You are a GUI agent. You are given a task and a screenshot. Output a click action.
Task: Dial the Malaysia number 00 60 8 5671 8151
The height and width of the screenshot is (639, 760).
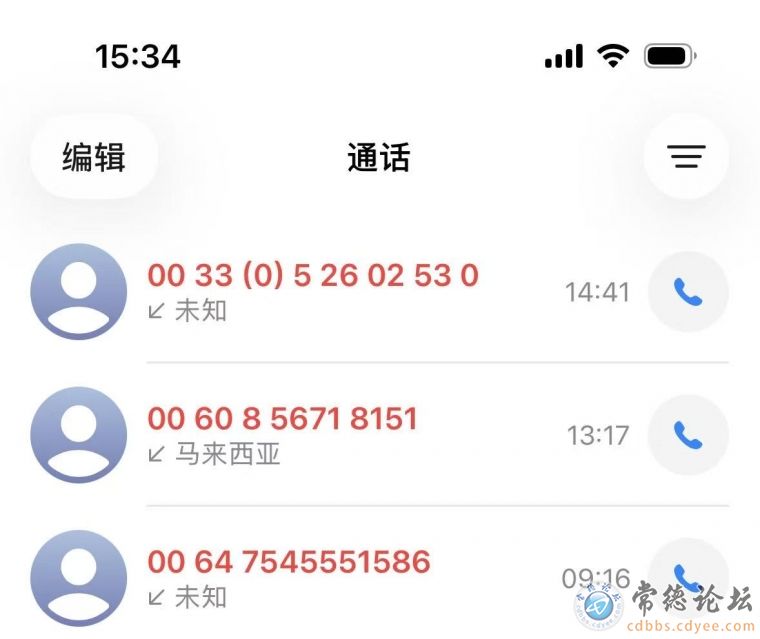(x=688, y=435)
